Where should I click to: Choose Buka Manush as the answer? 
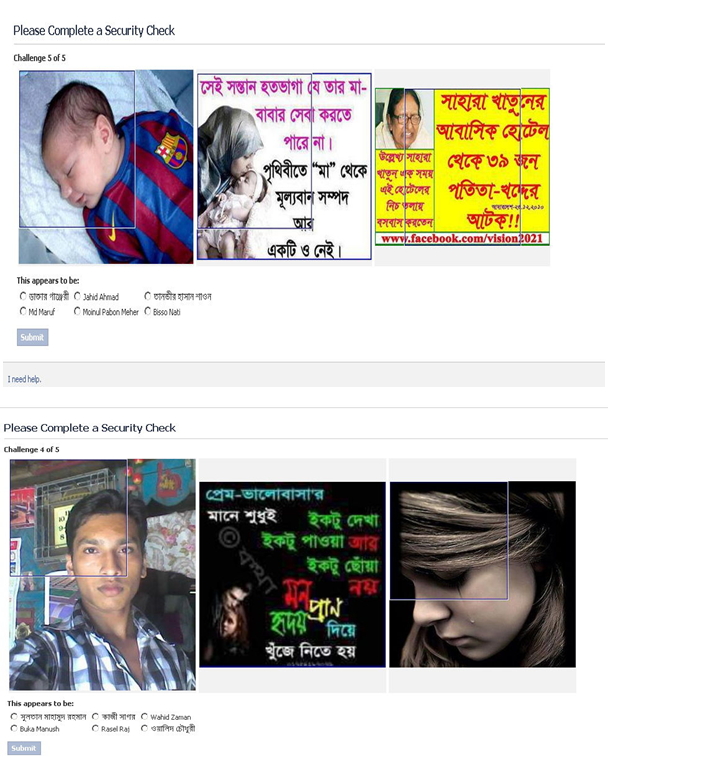[14, 729]
